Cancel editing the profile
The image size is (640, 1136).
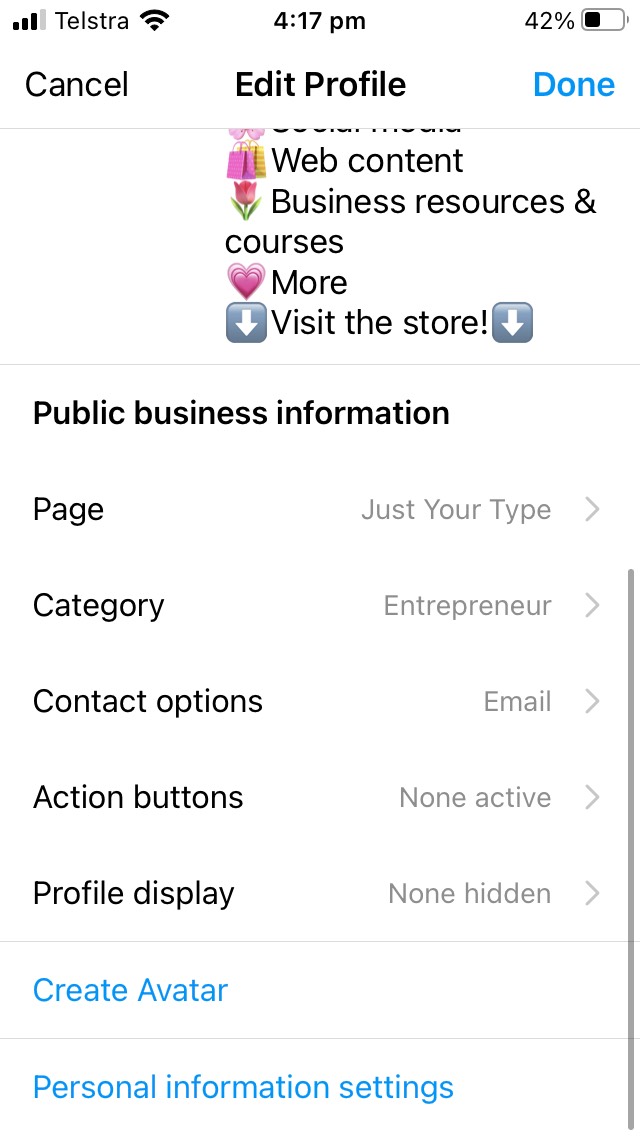click(x=77, y=84)
